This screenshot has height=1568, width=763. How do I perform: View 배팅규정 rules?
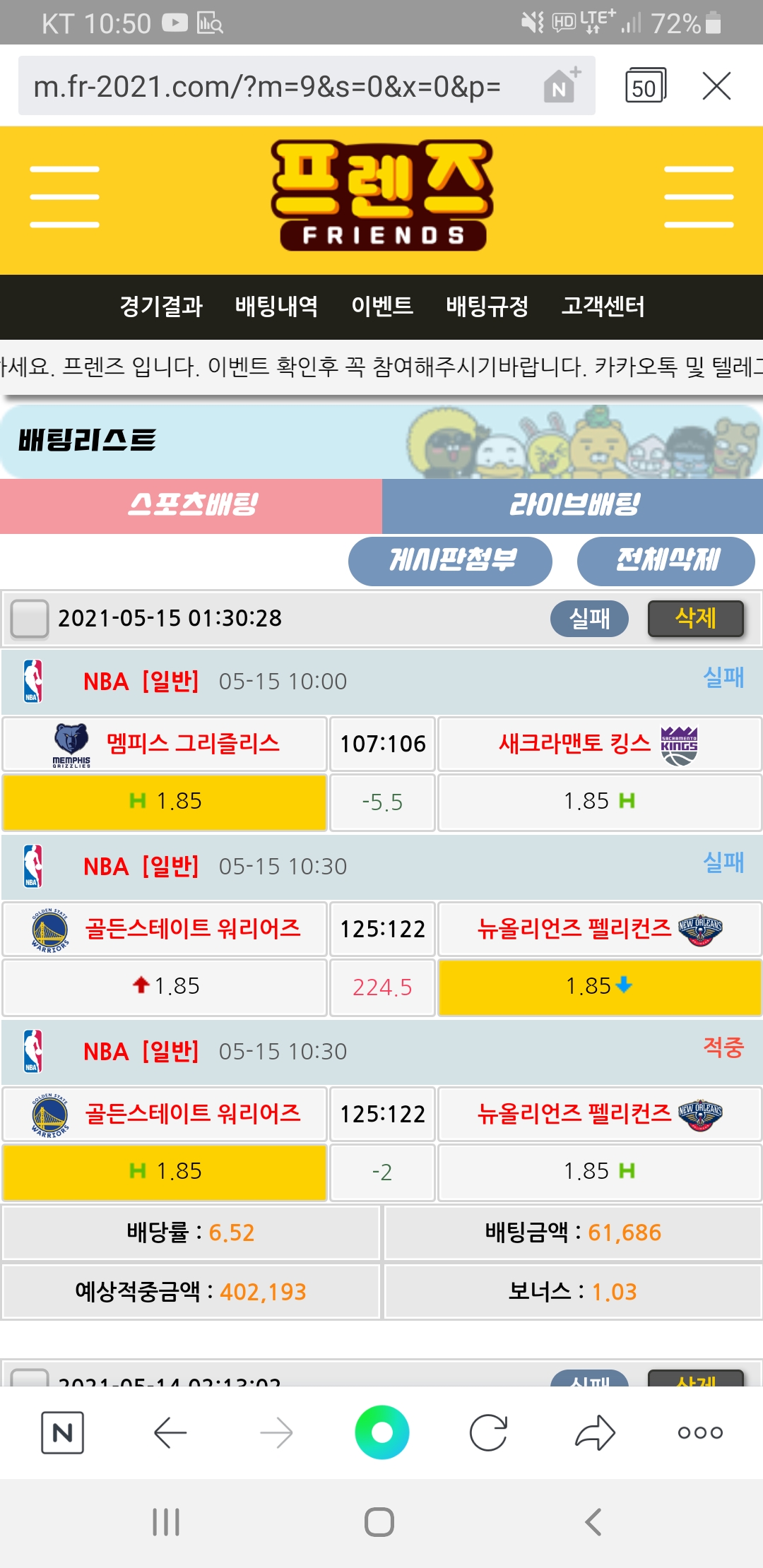(x=487, y=307)
